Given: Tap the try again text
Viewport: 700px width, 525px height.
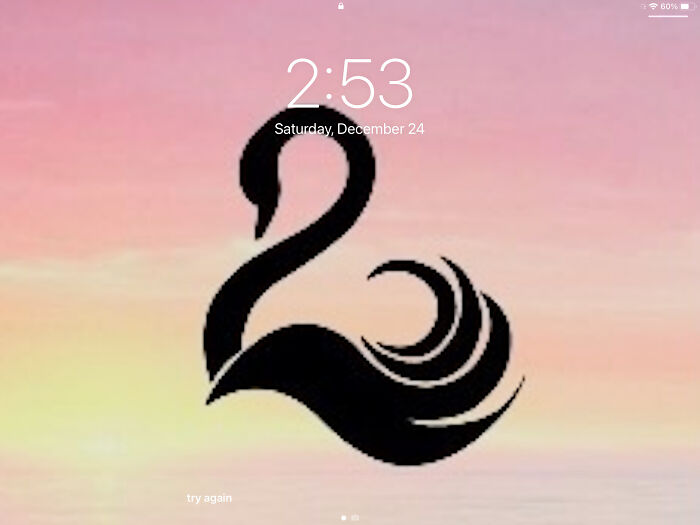Looking at the screenshot, I should (210, 497).
